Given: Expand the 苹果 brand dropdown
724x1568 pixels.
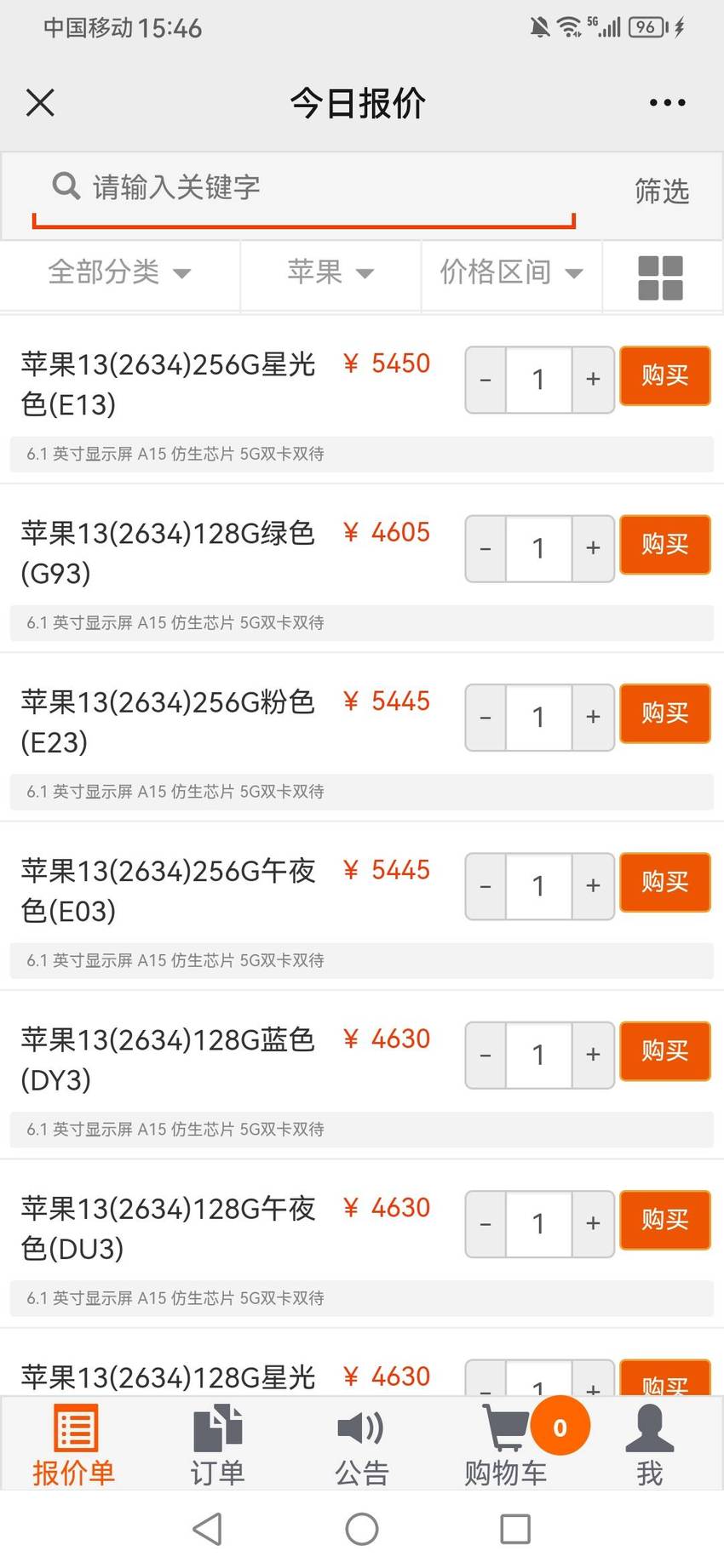Looking at the screenshot, I should pos(330,272).
